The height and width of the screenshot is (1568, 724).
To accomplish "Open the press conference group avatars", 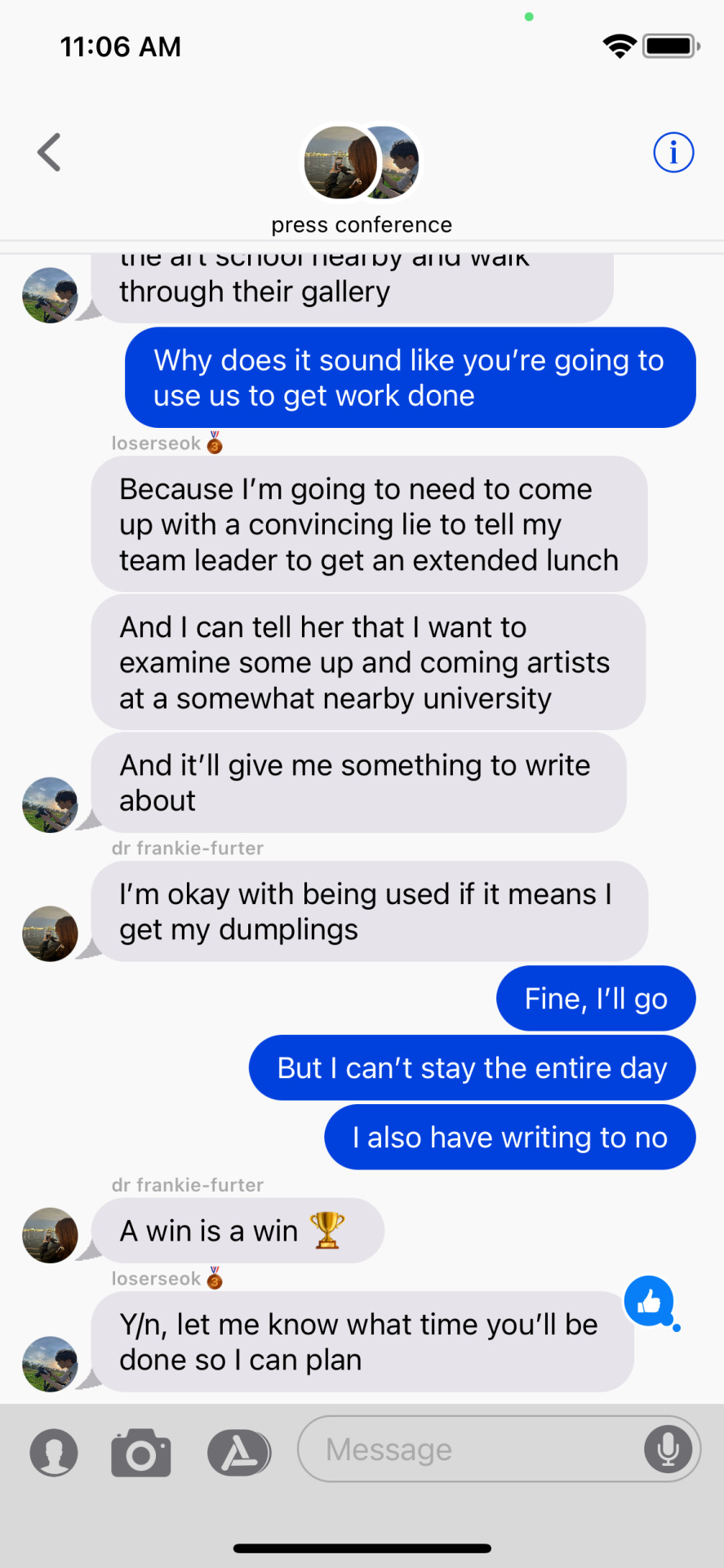I will 362,163.
